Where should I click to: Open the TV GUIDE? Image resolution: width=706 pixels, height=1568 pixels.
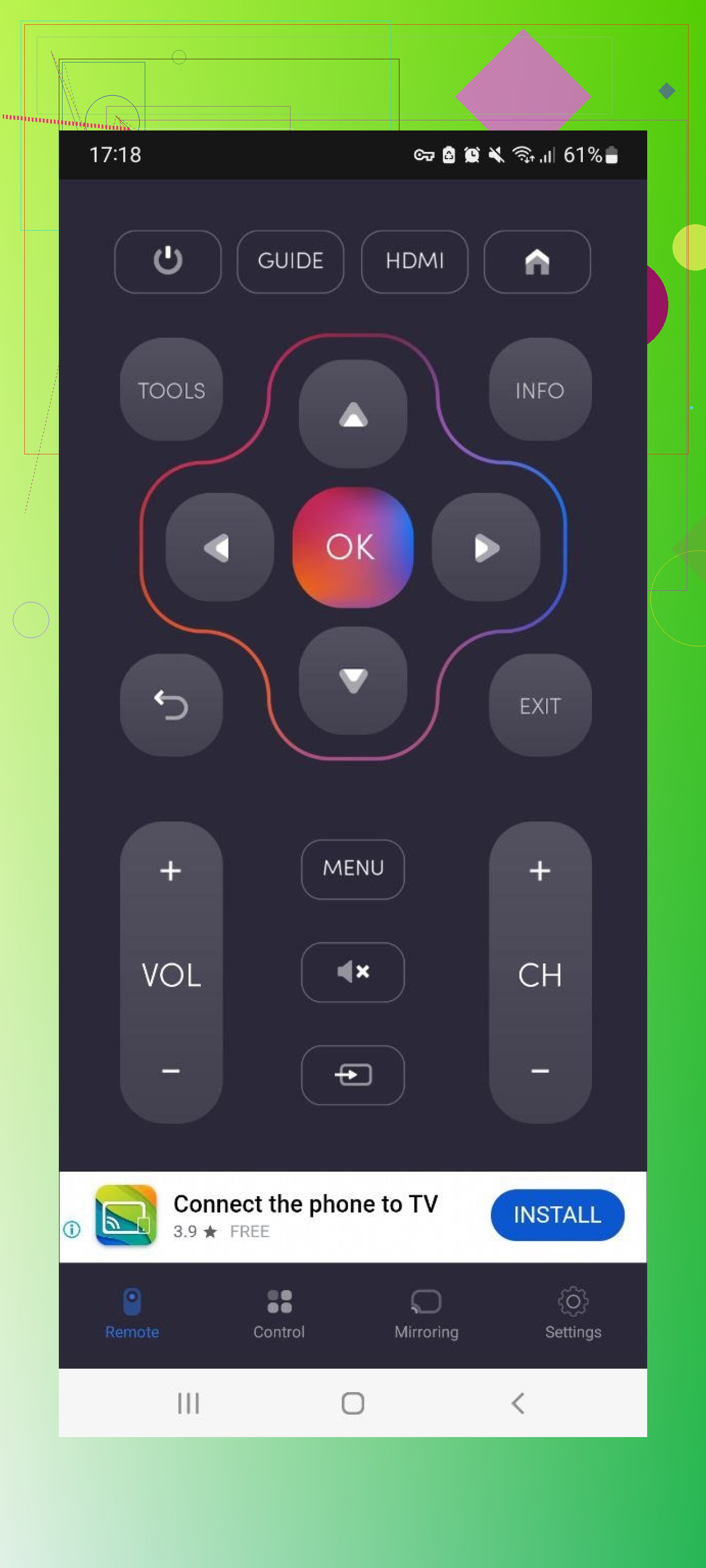290,261
